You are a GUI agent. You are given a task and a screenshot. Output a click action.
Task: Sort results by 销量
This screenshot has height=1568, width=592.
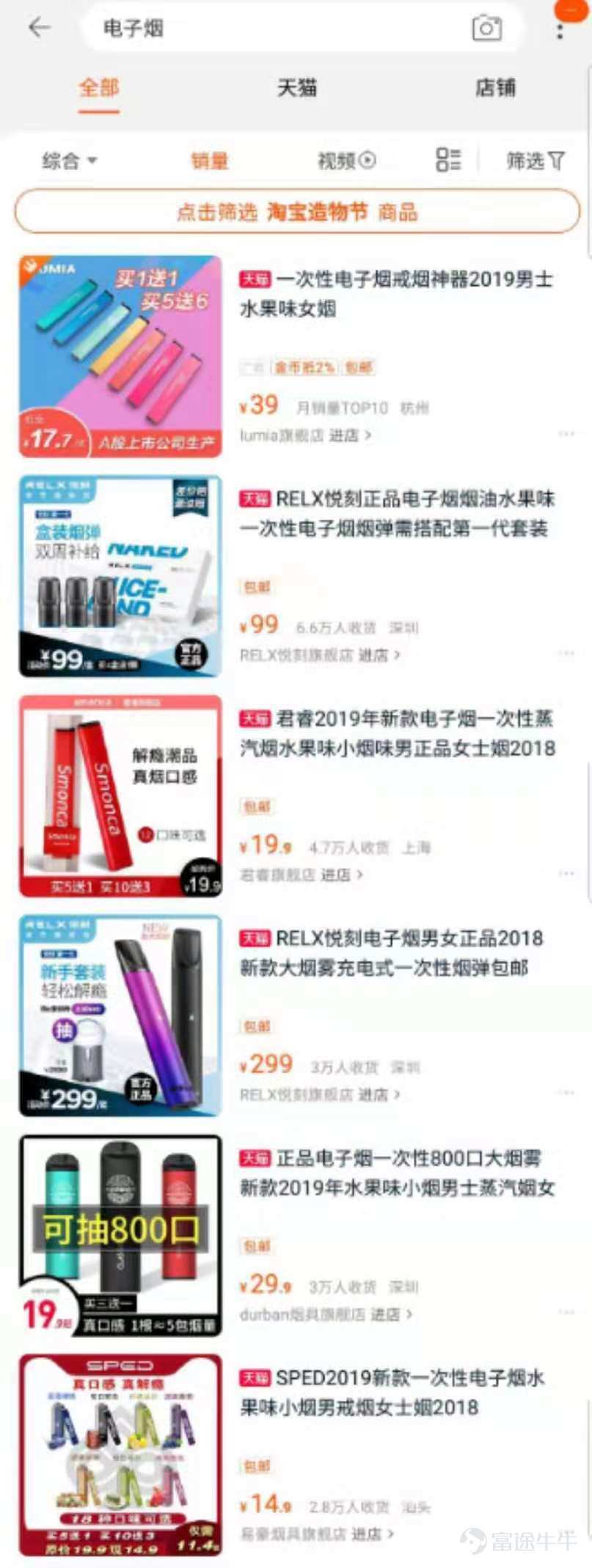pyautogui.click(x=210, y=161)
